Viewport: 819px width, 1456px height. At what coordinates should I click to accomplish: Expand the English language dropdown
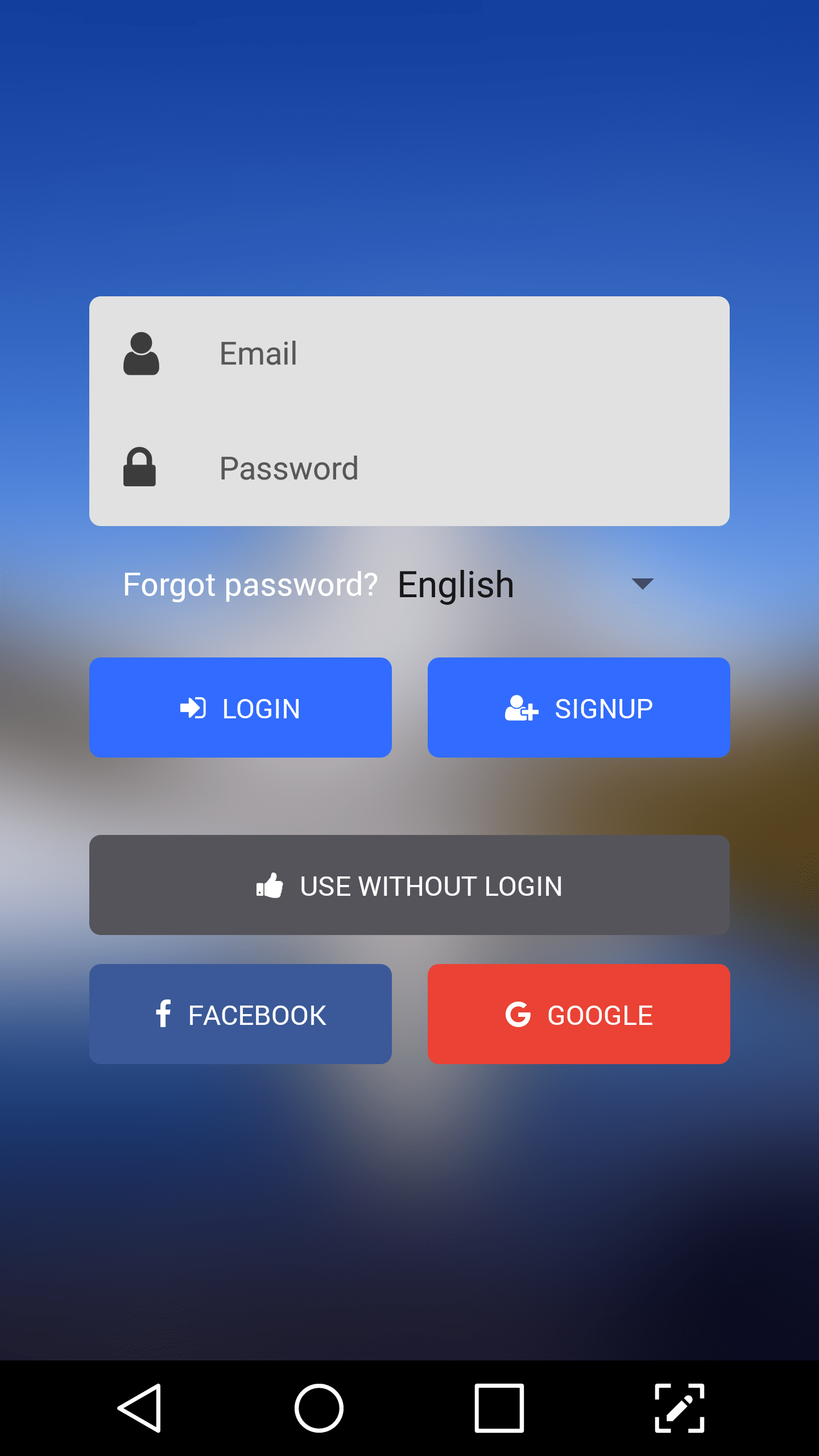[526, 585]
